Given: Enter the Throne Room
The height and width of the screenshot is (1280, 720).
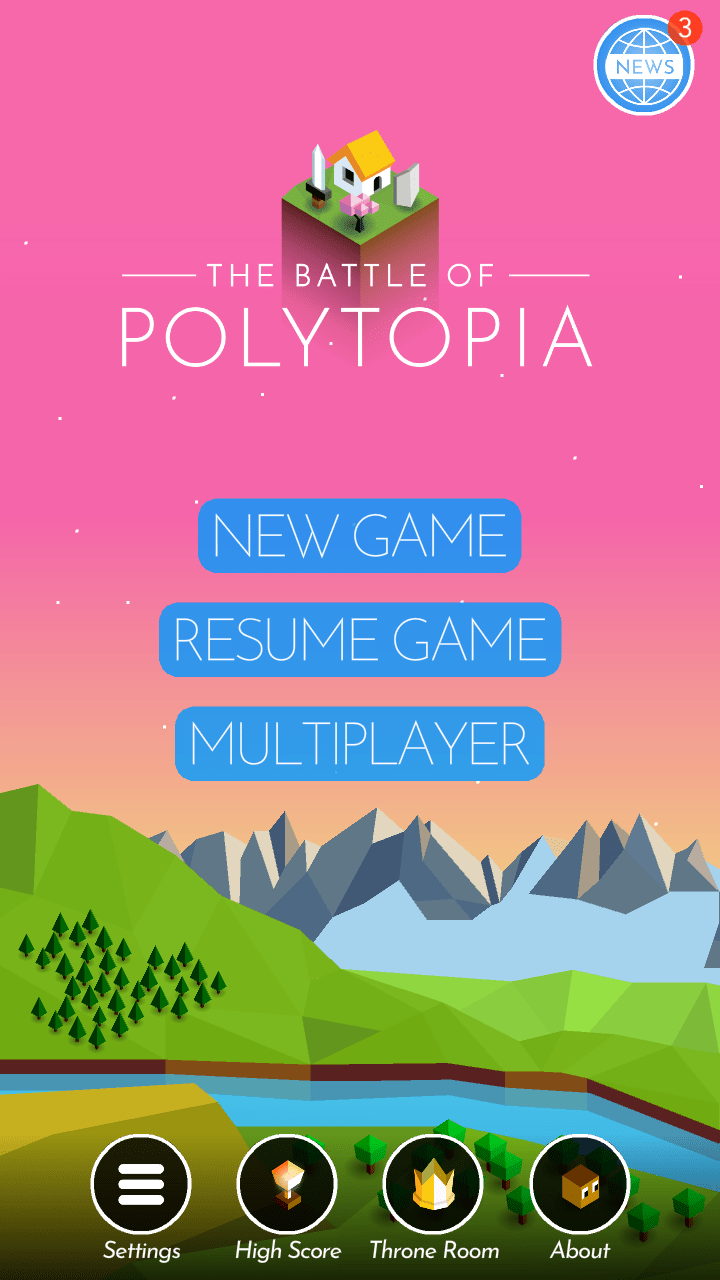Looking at the screenshot, I should pyautogui.click(x=433, y=1185).
